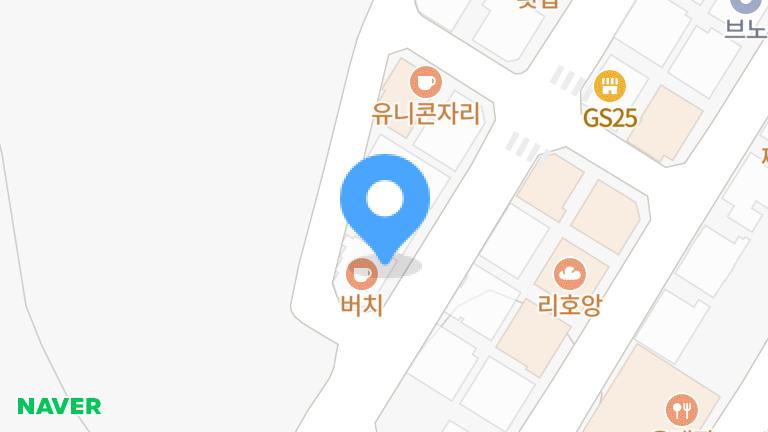Open the 버치 cafe marker

[361, 272]
